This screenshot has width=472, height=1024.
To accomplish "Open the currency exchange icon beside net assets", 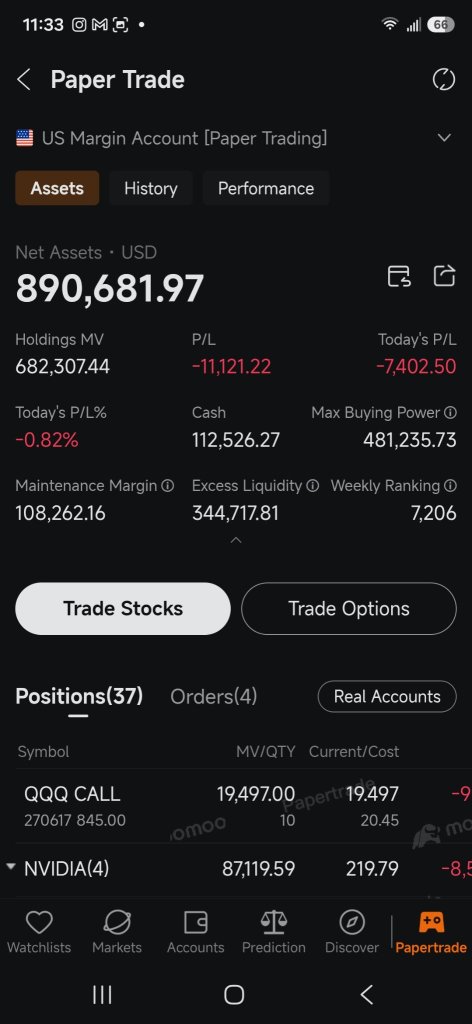I will coord(399,276).
